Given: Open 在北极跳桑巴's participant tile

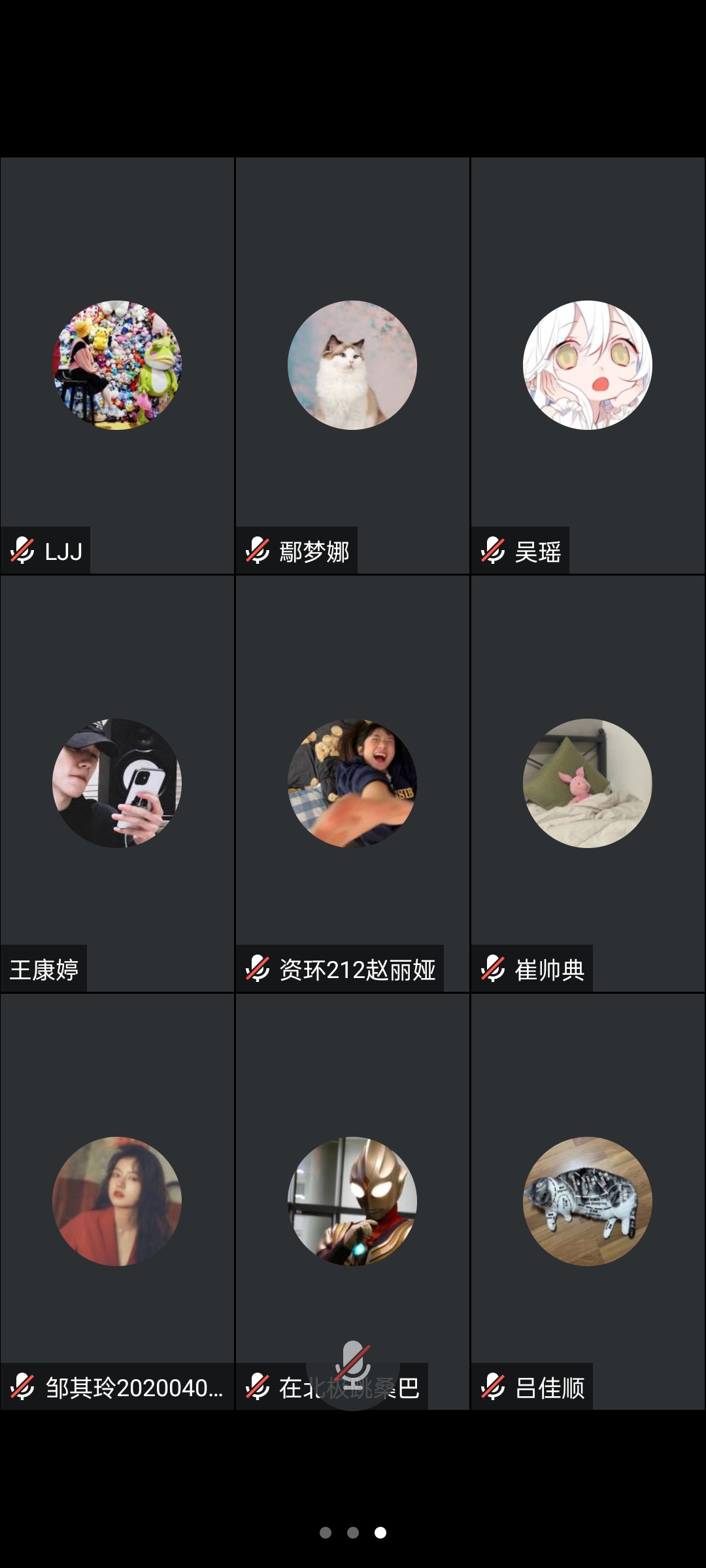Looking at the screenshot, I should 352,1201.
